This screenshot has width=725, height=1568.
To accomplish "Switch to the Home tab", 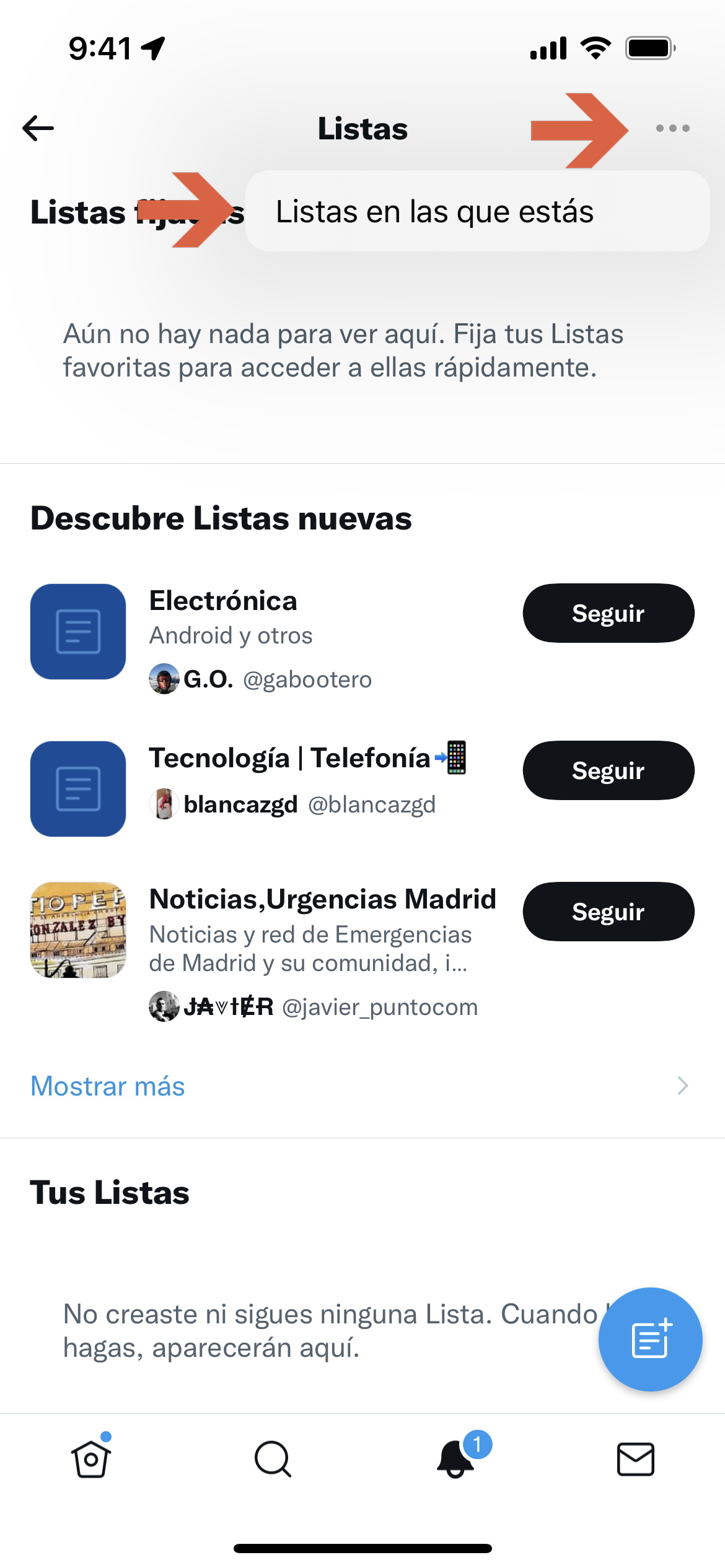I will [91, 1458].
